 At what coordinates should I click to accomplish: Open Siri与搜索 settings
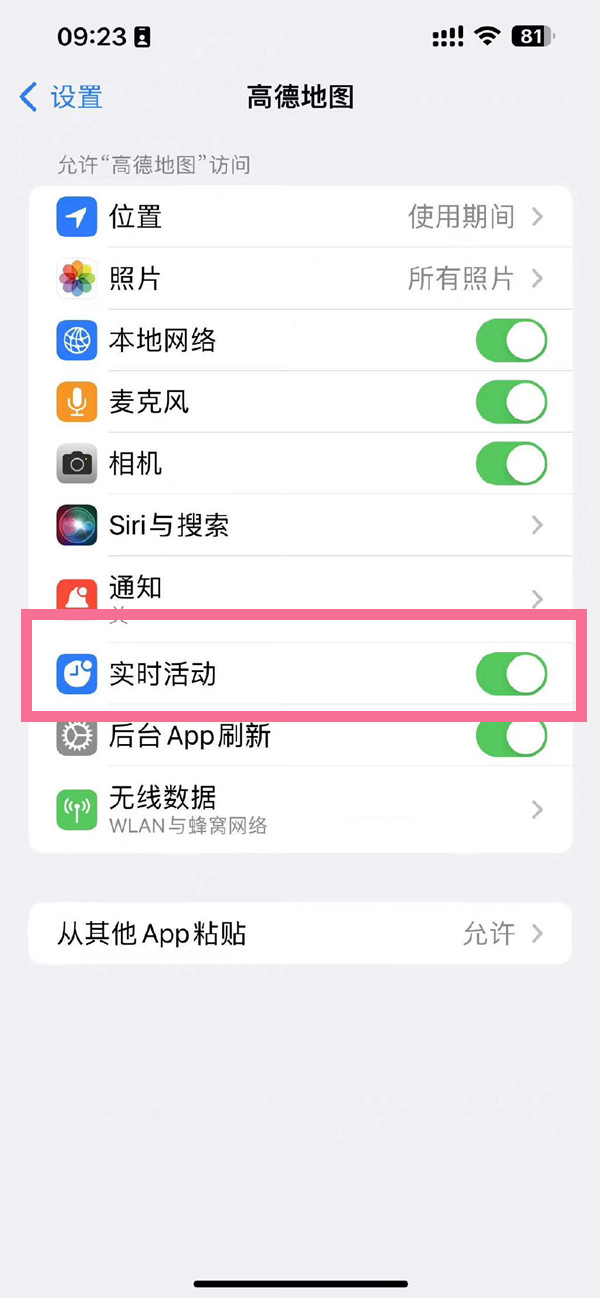coord(300,525)
